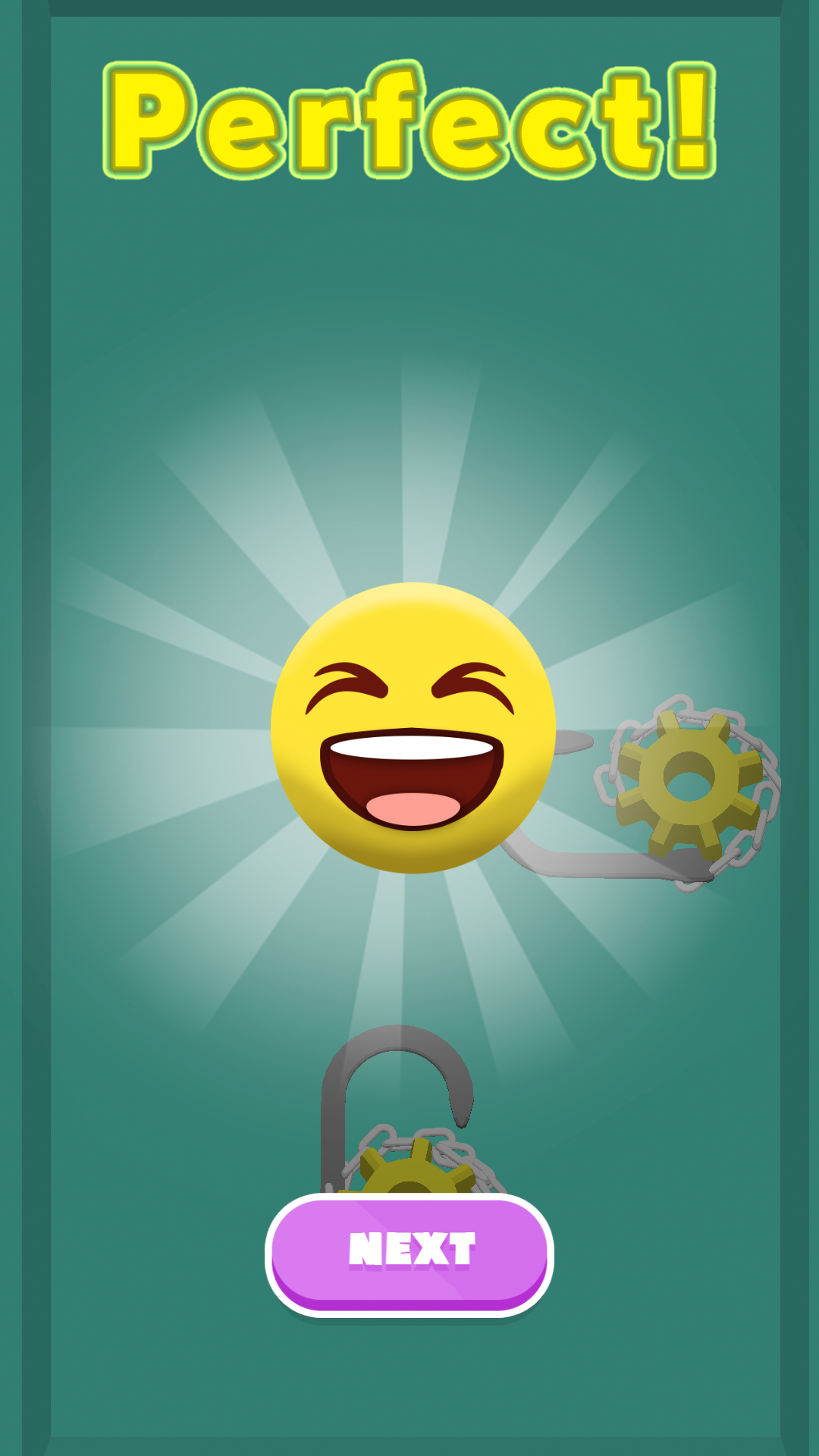Tap the NEXT button to continue
Viewport: 819px width, 1456px height.
click(x=409, y=1253)
